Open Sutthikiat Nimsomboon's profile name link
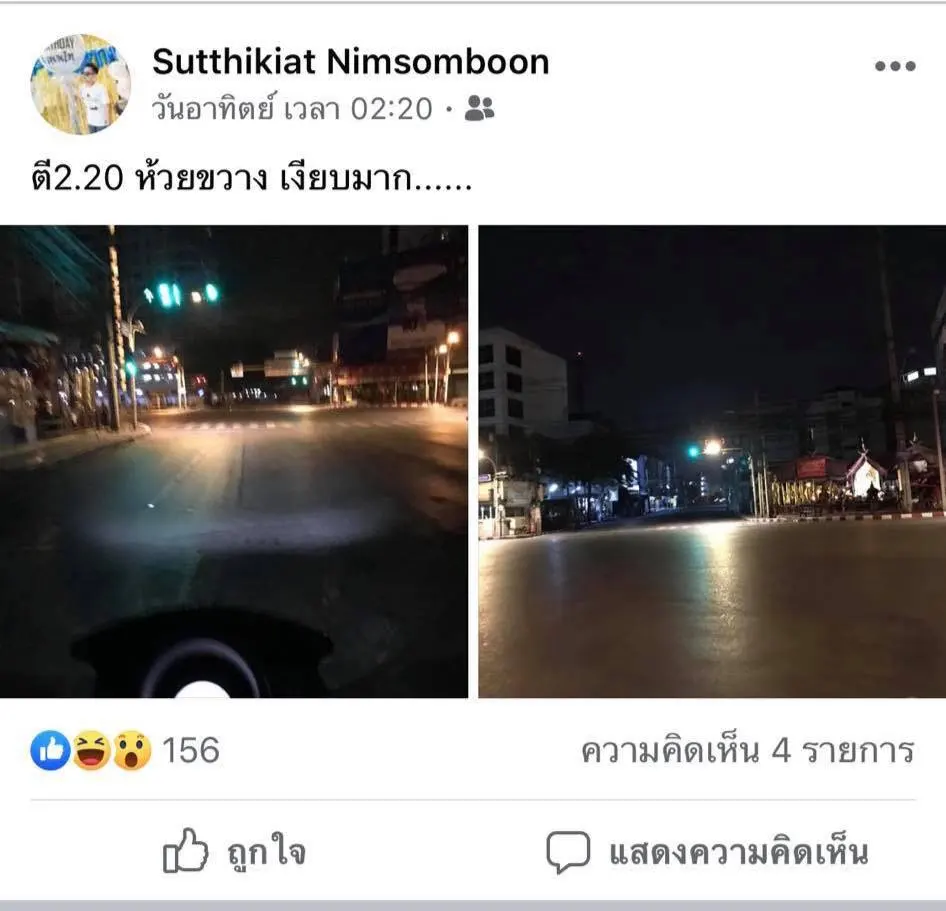Image resolution: width=946 pixels, height=911 pixels. pyautogui.click(x=350, y=62)
